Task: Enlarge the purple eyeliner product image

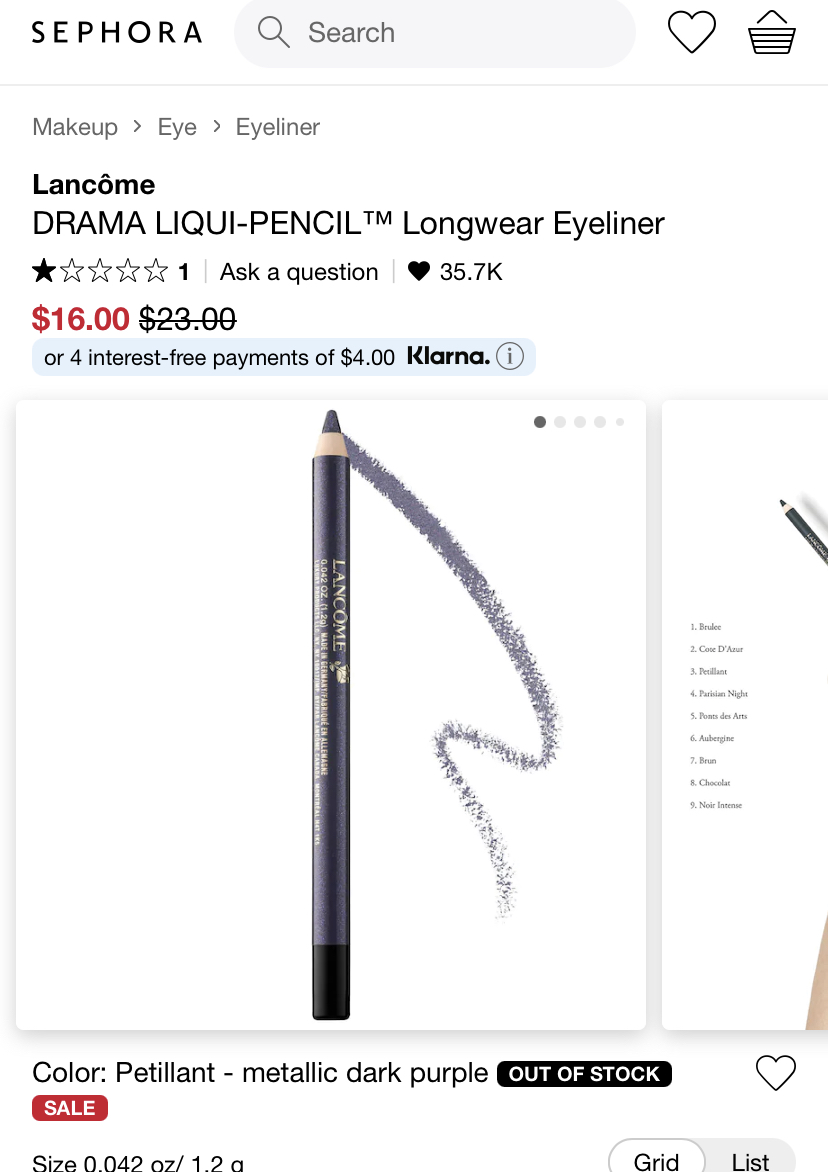Action: point(331,715)
